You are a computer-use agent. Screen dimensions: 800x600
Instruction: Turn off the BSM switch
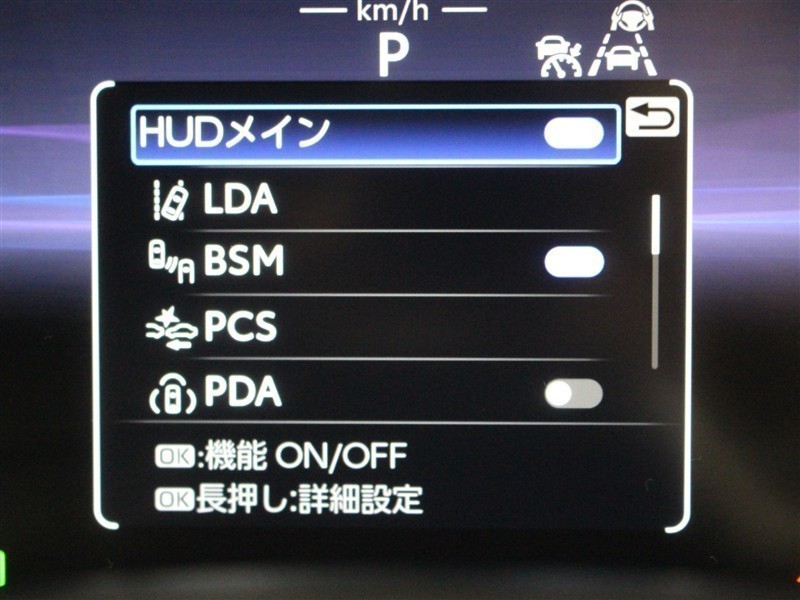[x=574, y=262]
